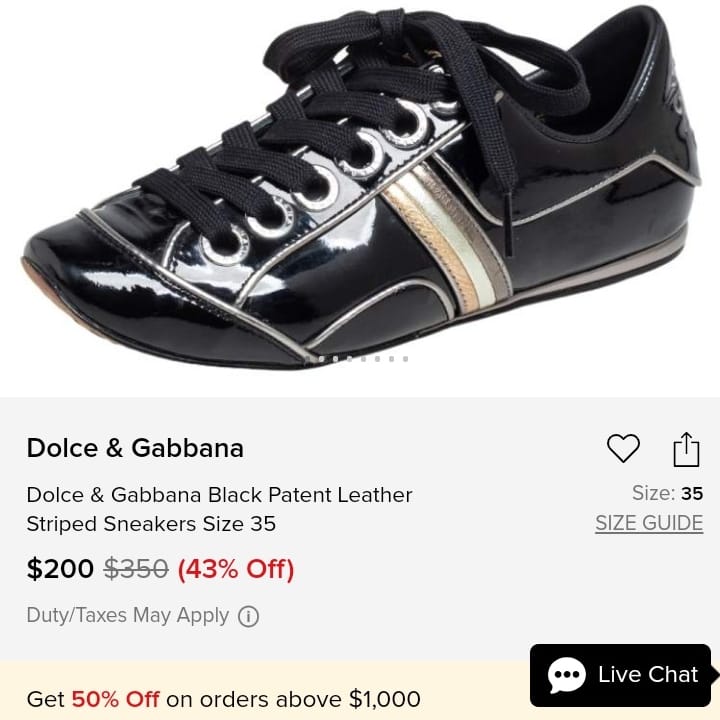The width and height of the screenshot is (720, 720).
Task: Start a Live Chat
Action: (621, 675)
